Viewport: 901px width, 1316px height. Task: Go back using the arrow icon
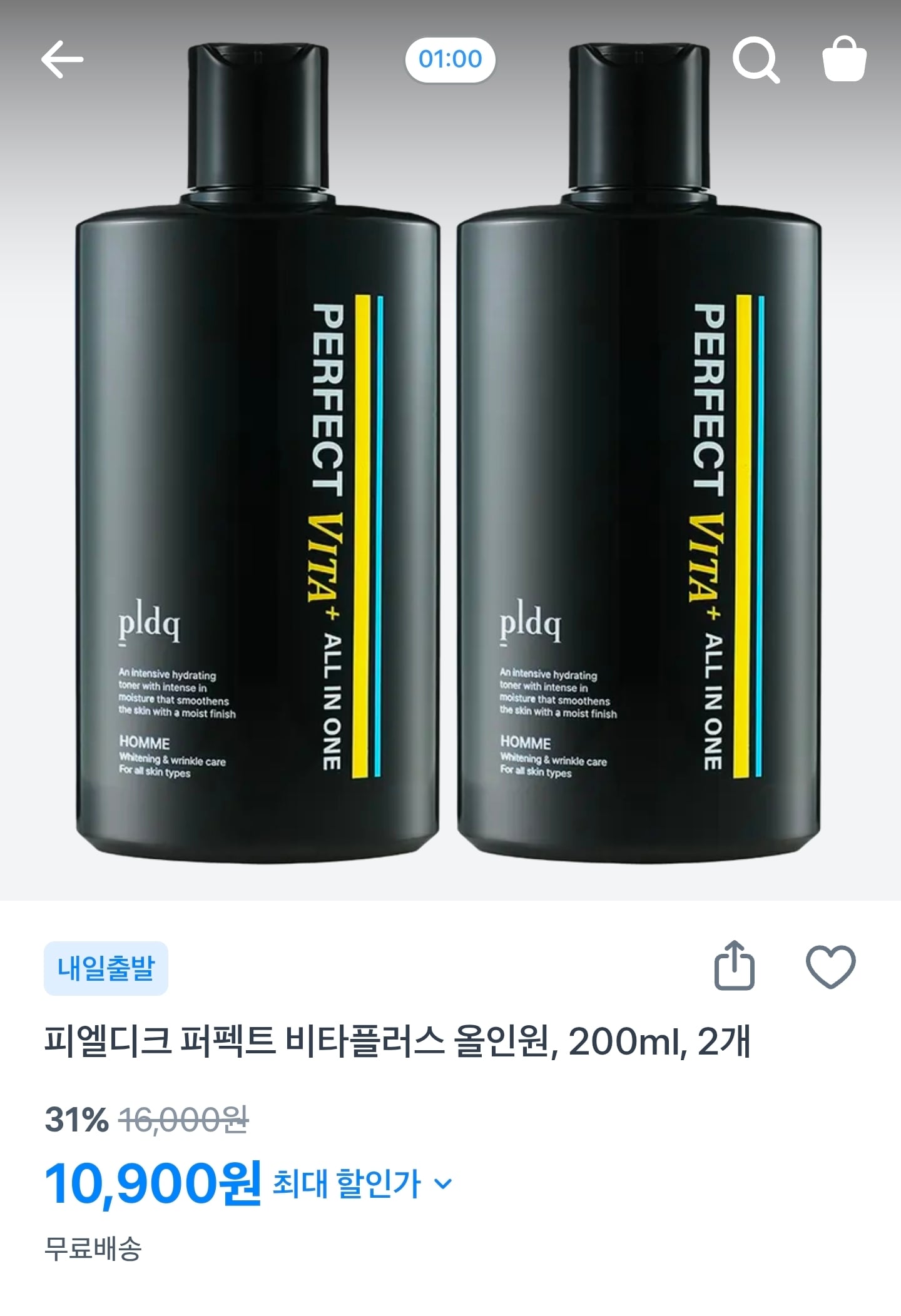[62, 60]
